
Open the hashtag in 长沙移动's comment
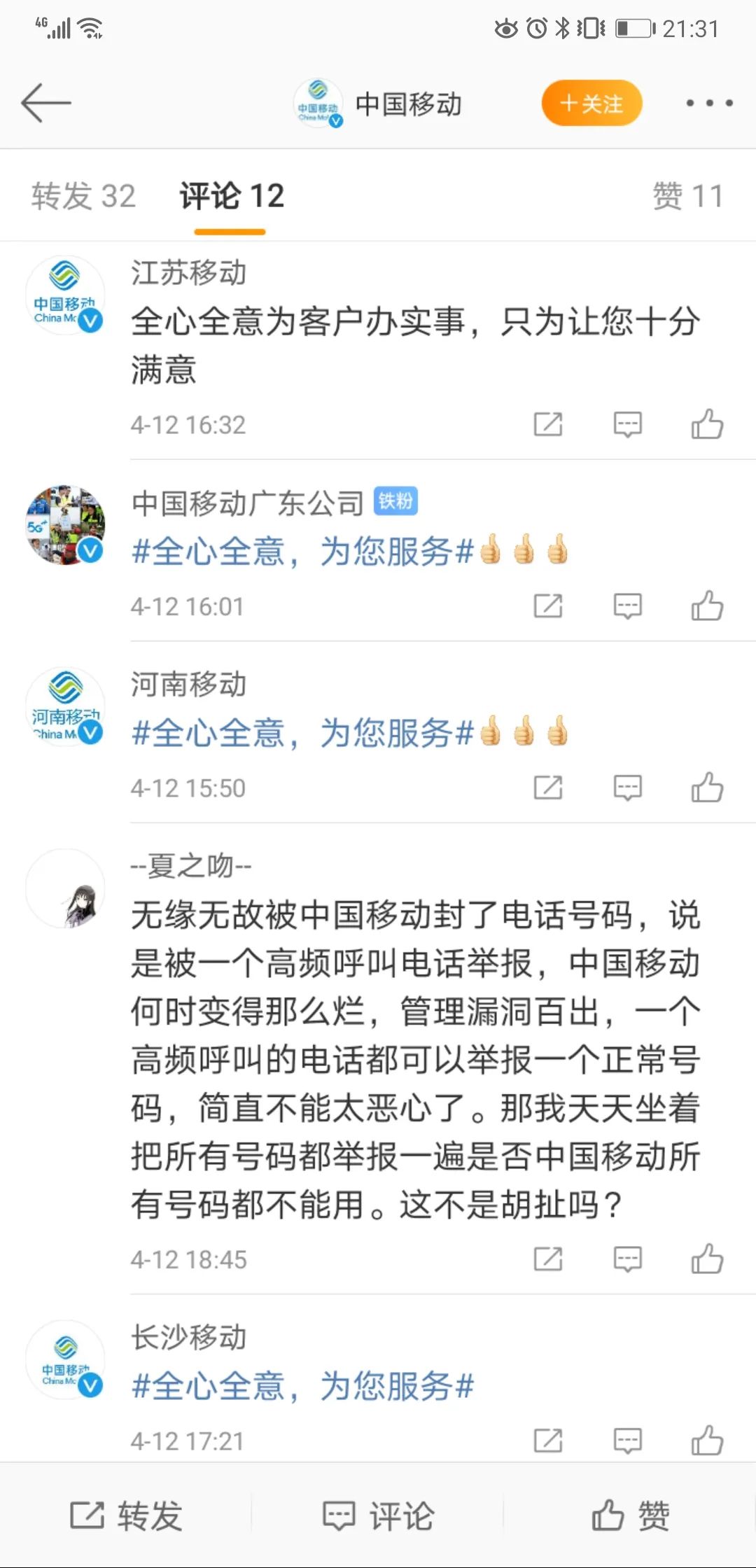pyautogui.click(x=302, y=1386)
